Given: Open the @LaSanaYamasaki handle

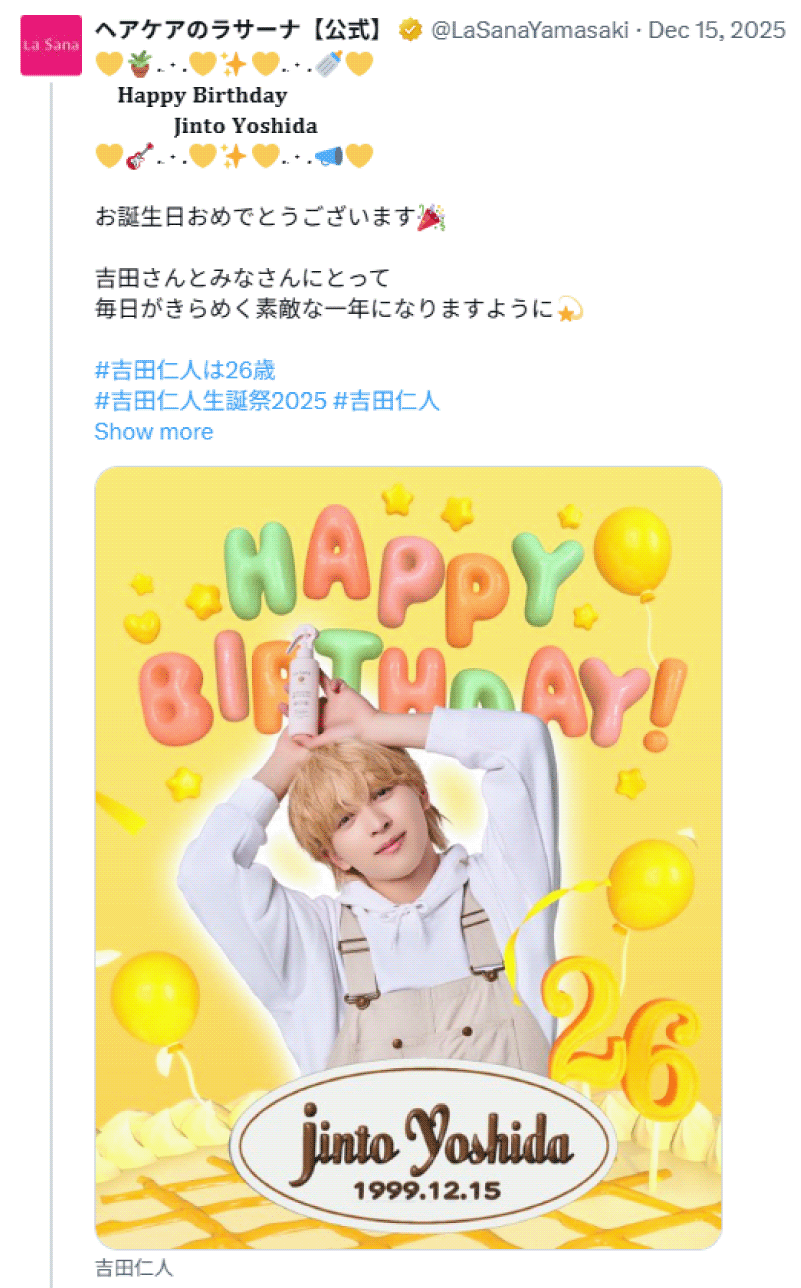Looking at the screenshot, I should [530, 30].
